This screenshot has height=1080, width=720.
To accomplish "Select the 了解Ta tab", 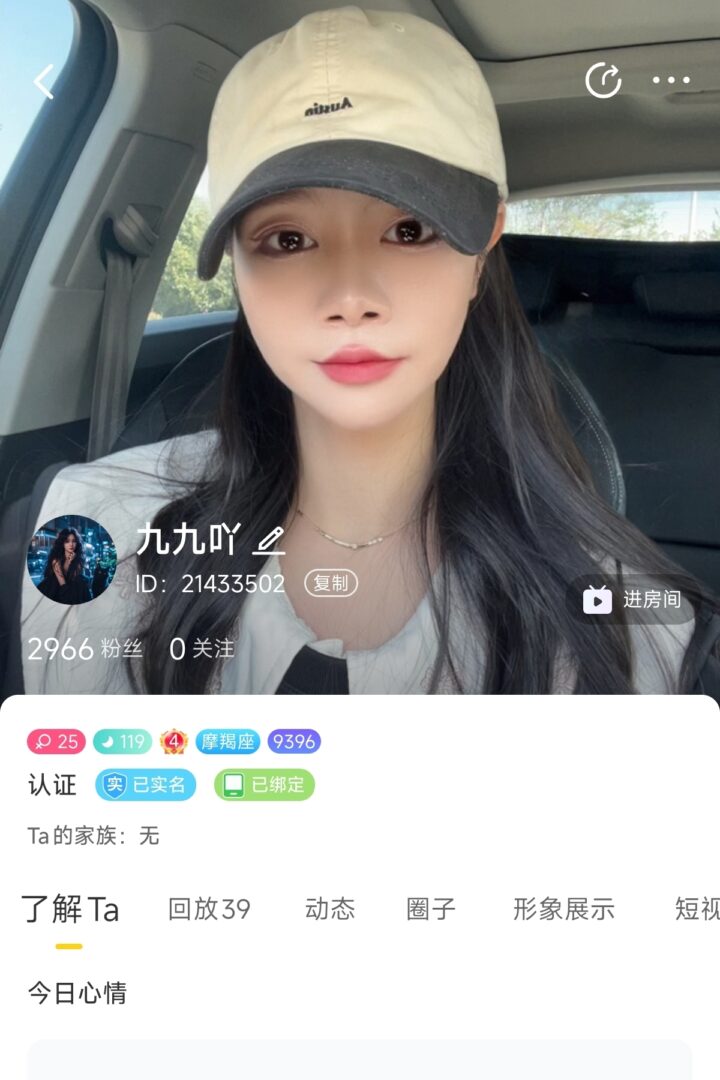I will click(70, 910).
